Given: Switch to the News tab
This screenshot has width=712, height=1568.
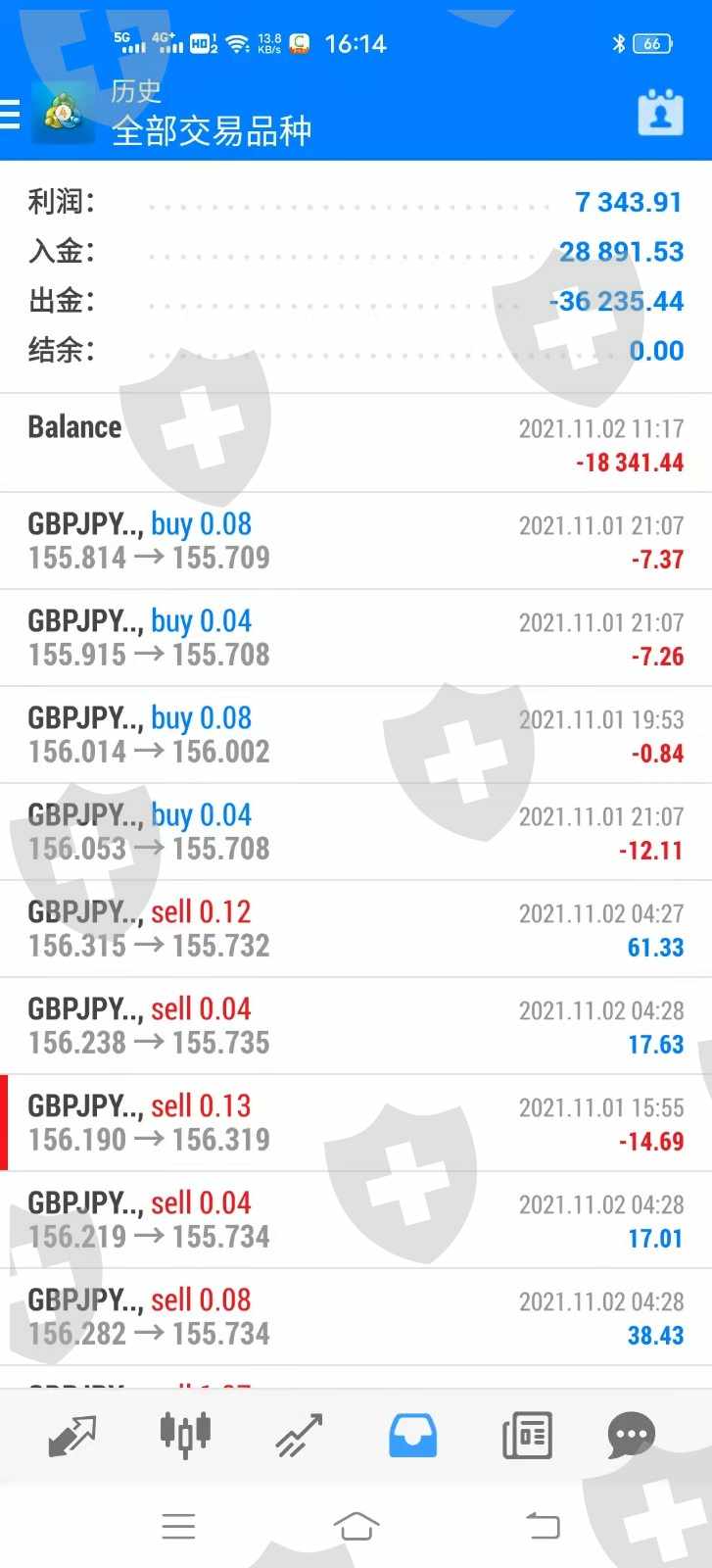Looking at the screenshot, I should 527,1436.
